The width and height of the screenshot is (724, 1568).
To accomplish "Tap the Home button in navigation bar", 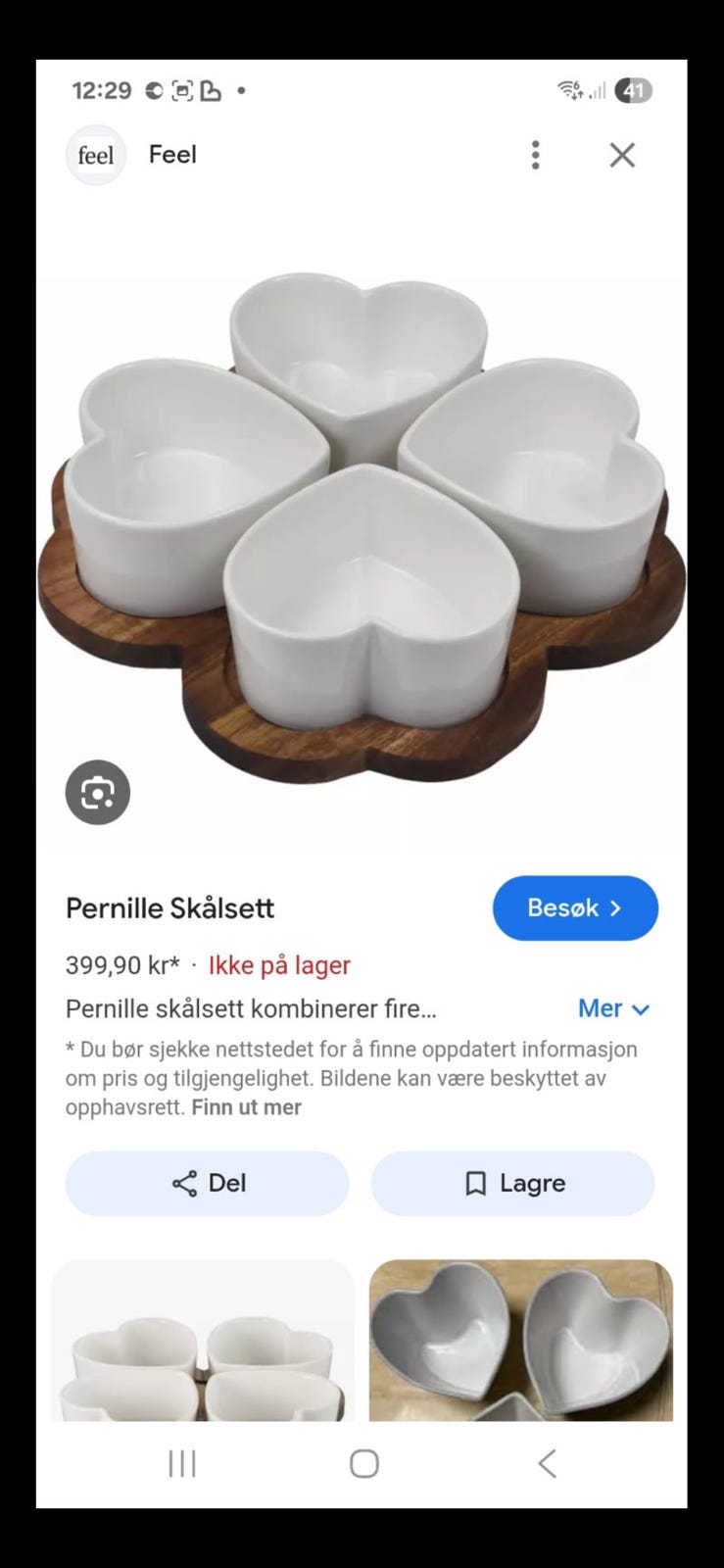I will [x=362, y=1463].
